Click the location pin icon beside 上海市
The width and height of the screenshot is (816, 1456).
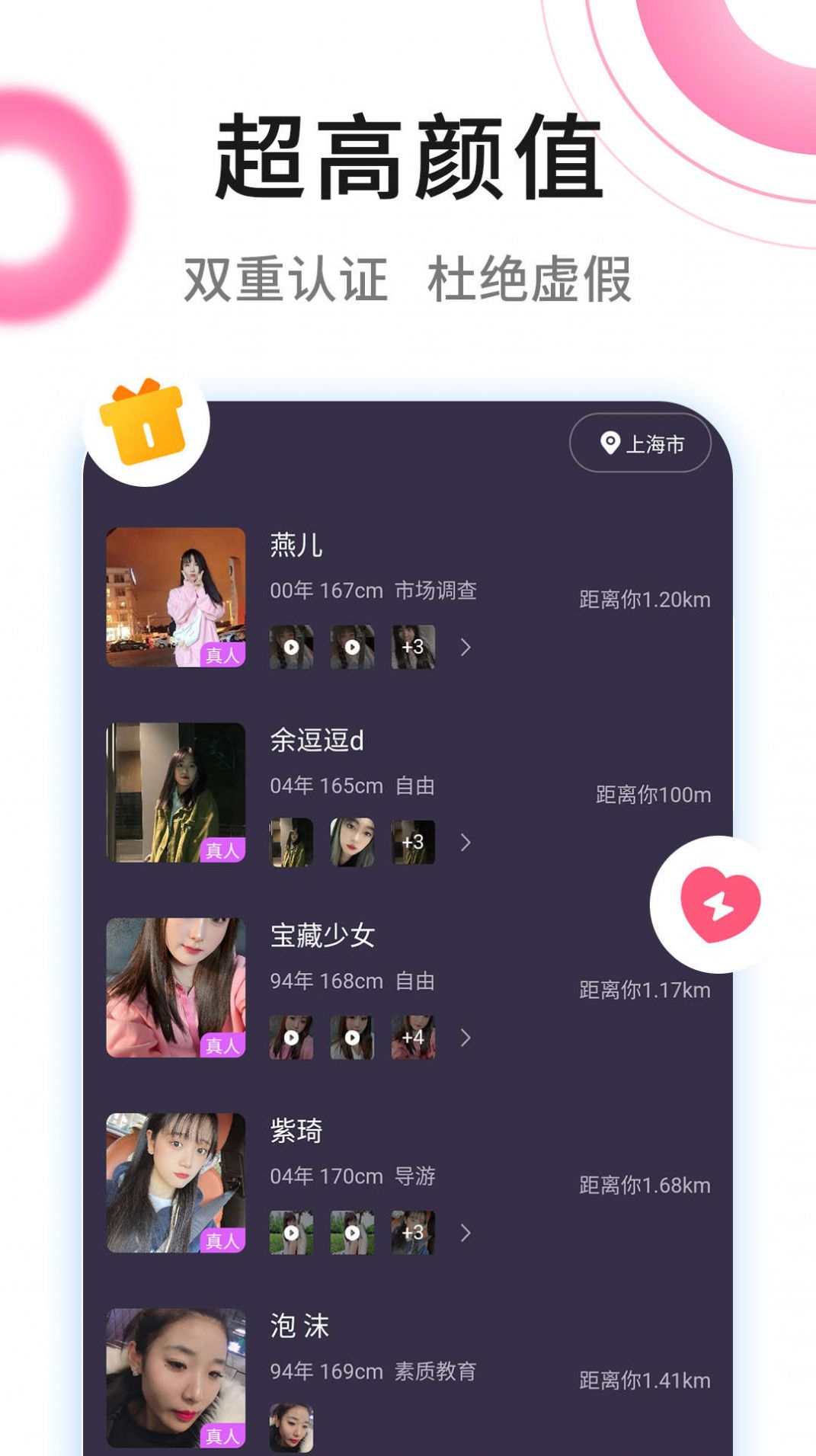point(608,443)
